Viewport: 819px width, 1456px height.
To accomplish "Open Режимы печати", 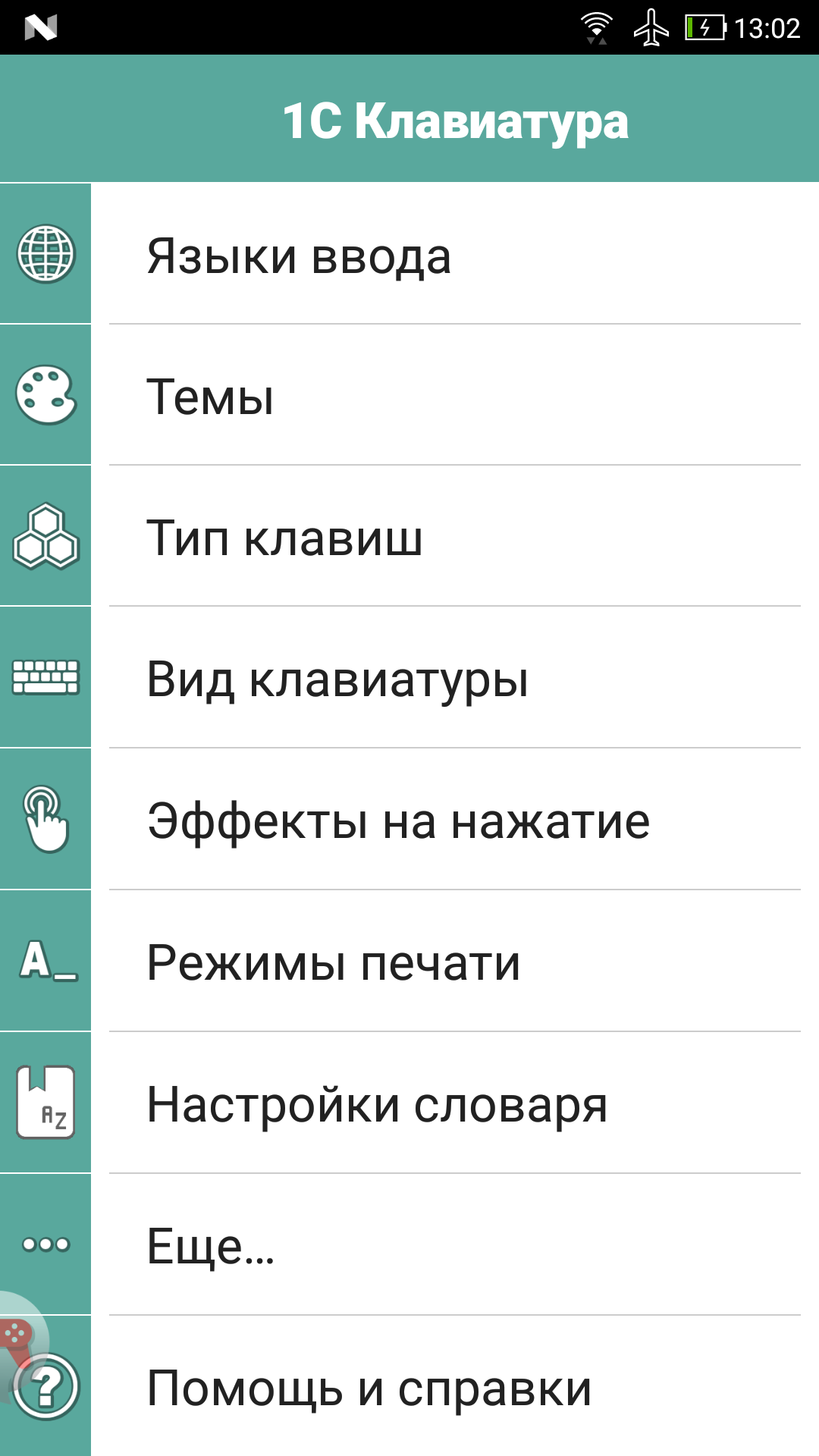I will [409, 962].
